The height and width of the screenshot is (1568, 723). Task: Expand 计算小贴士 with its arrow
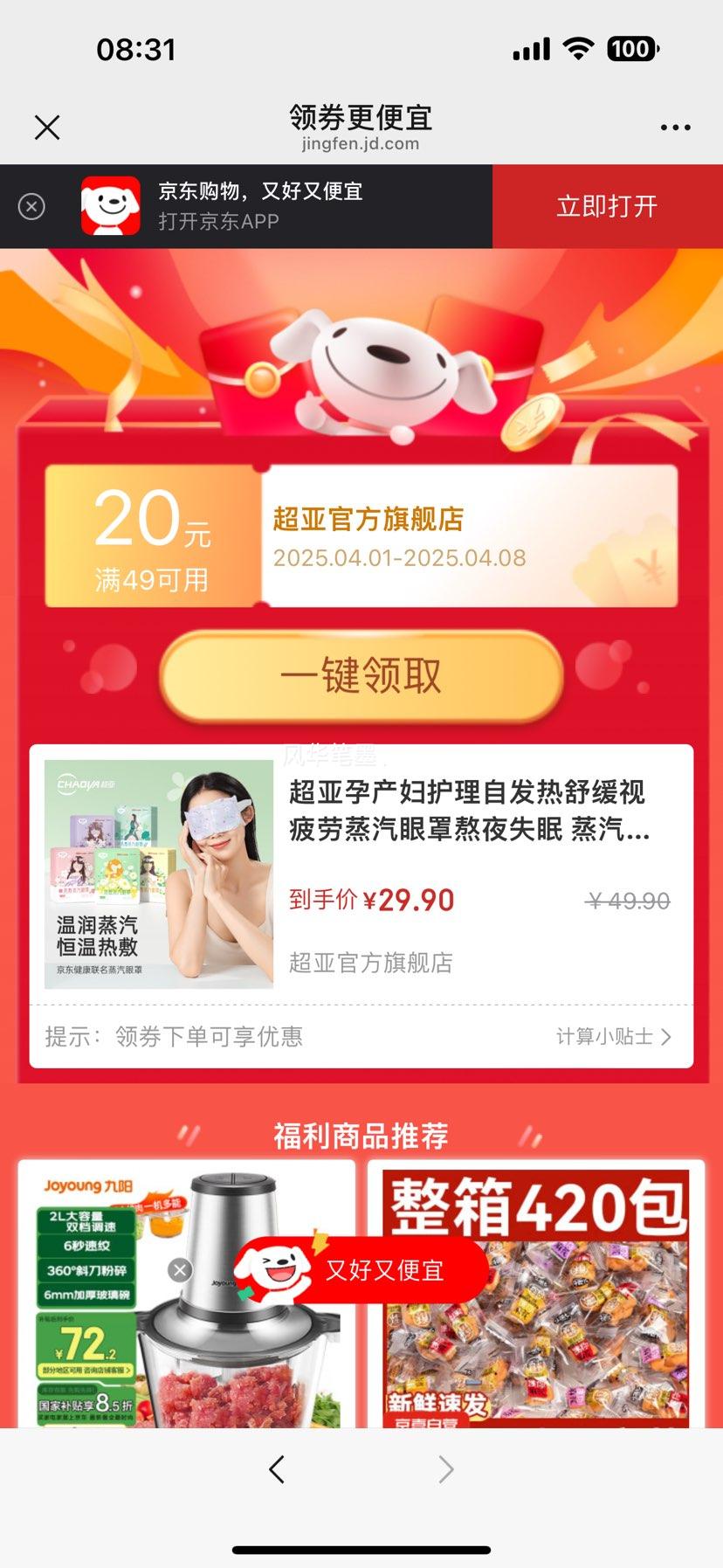tap(614, 1037)
